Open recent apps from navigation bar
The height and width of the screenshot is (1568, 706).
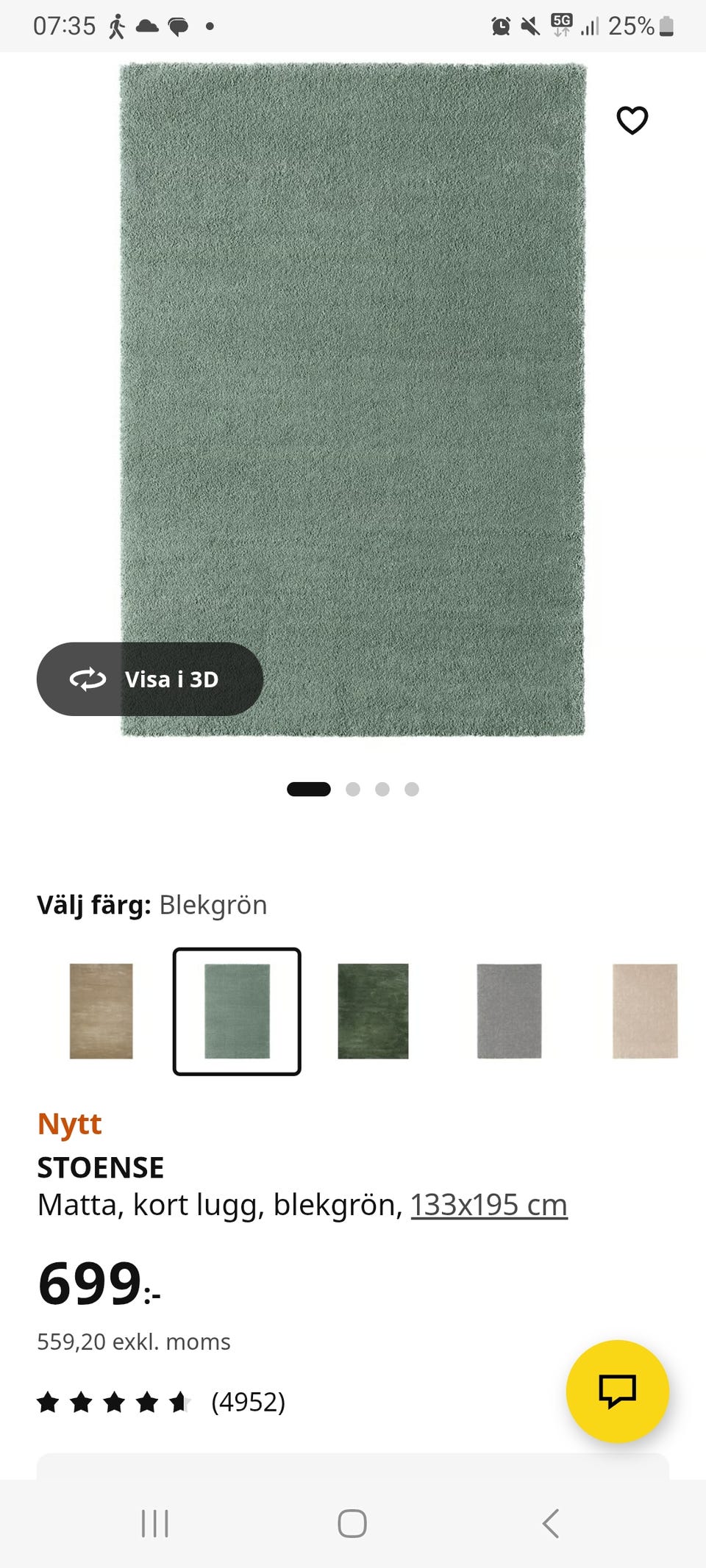[x=154, y=1524]
